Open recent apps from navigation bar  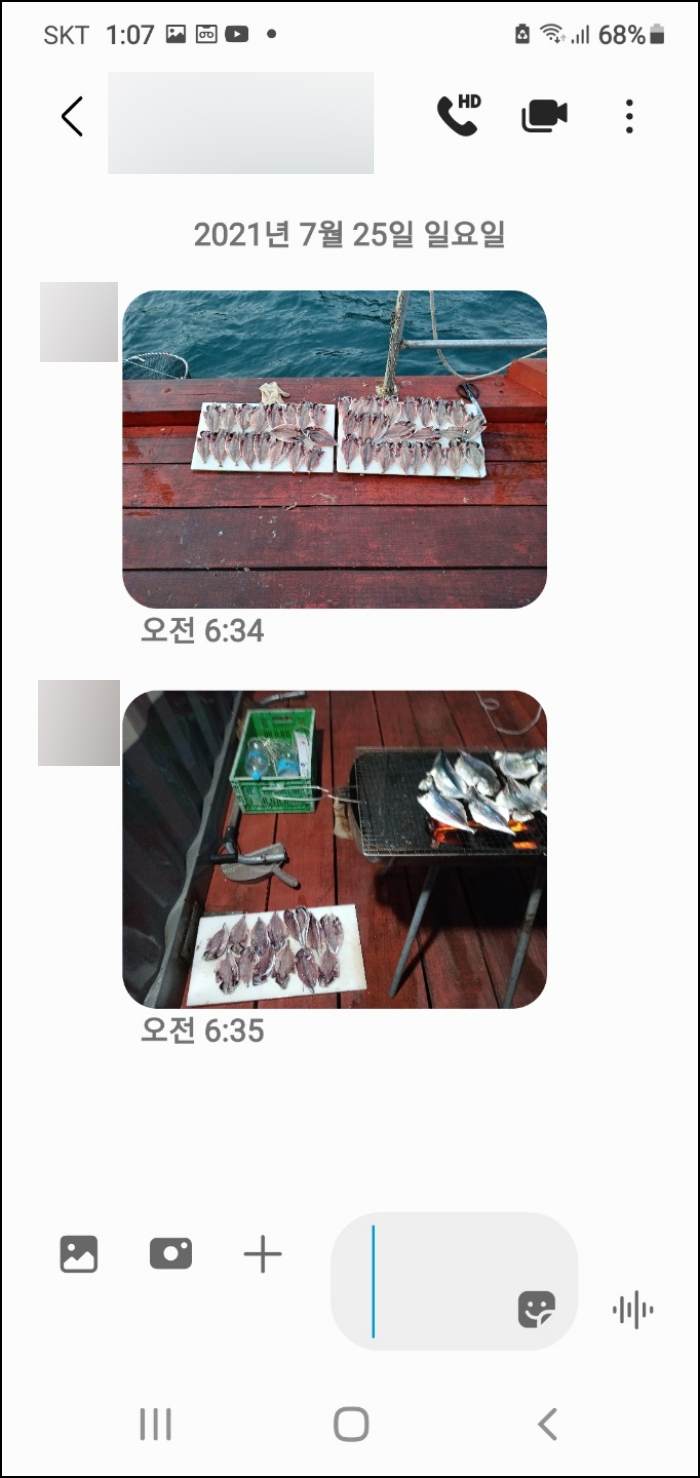[x=155, y=1424]
